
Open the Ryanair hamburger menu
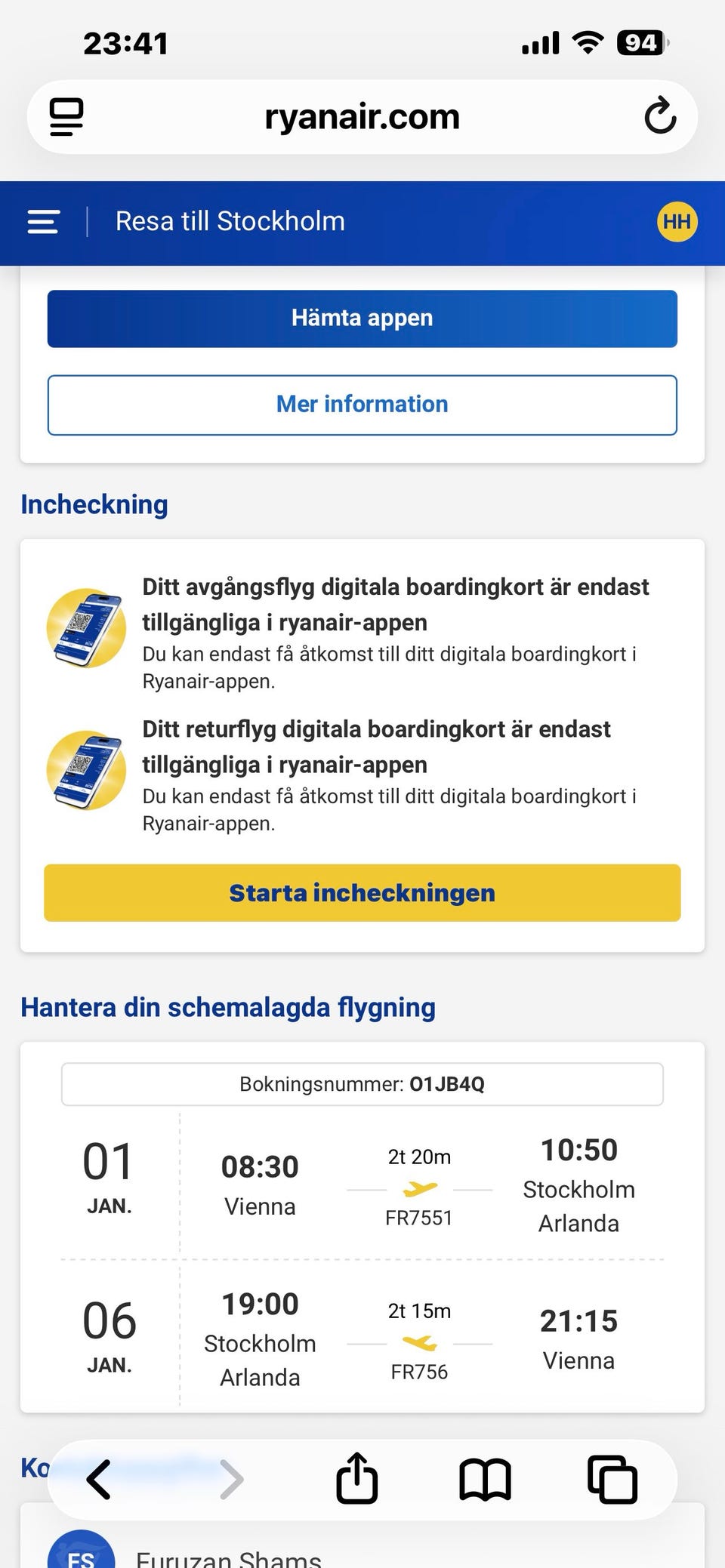pos(42,222)
